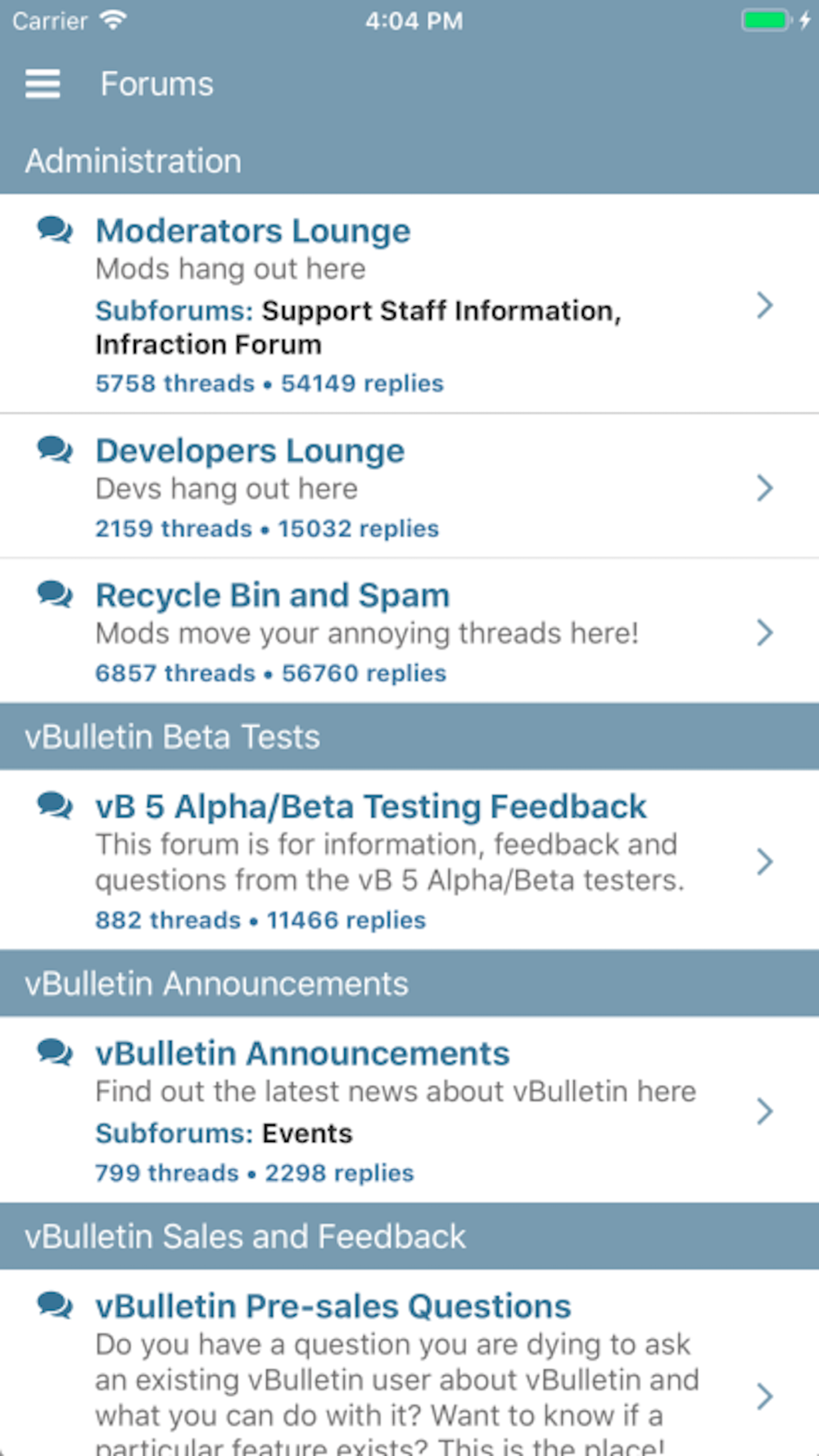Open the vBulletin Announcements forum row
Viewport: 819px width, 1456px height.
click(x=409, y=1110)
